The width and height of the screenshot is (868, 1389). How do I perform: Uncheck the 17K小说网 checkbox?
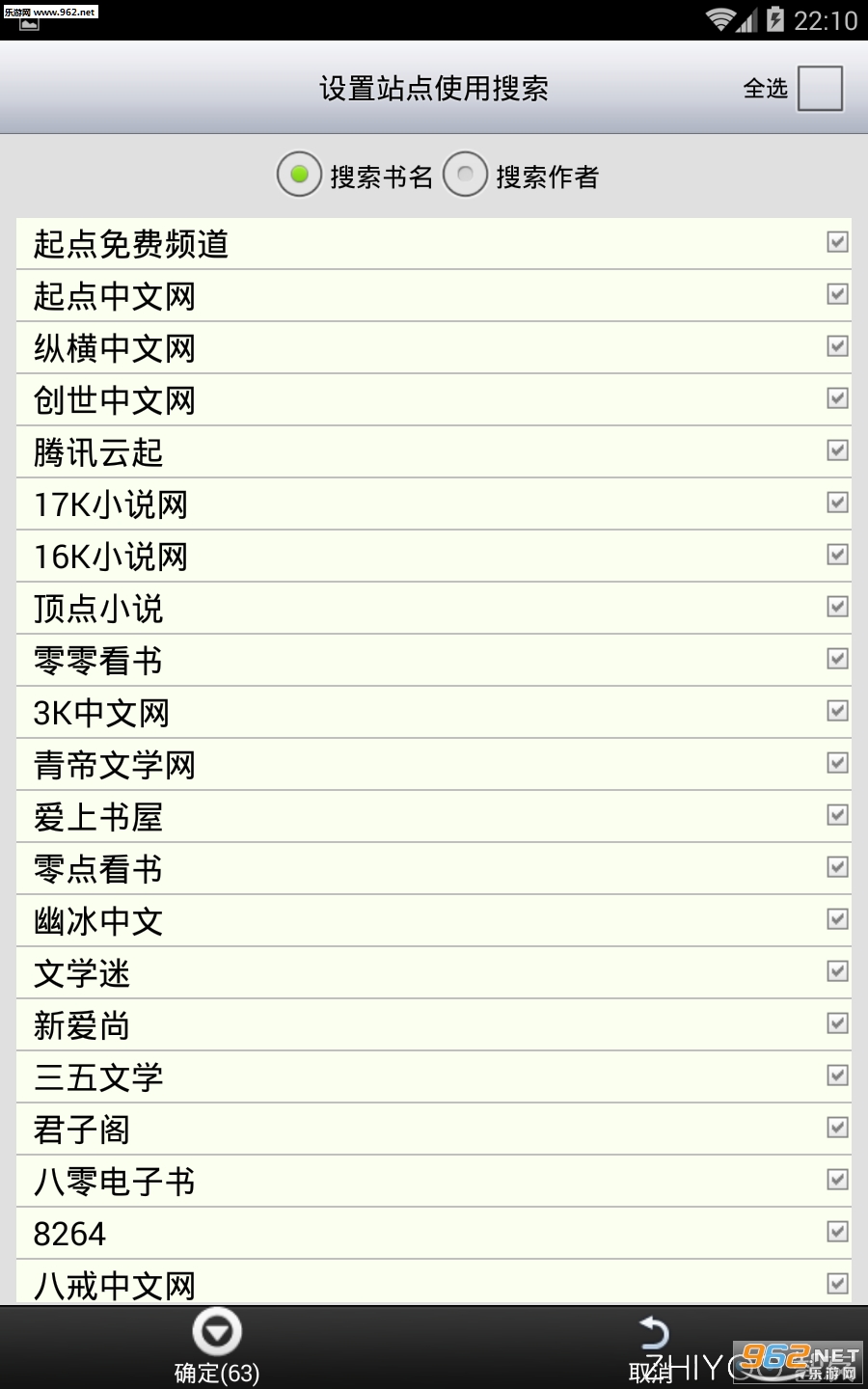(837, 503)
